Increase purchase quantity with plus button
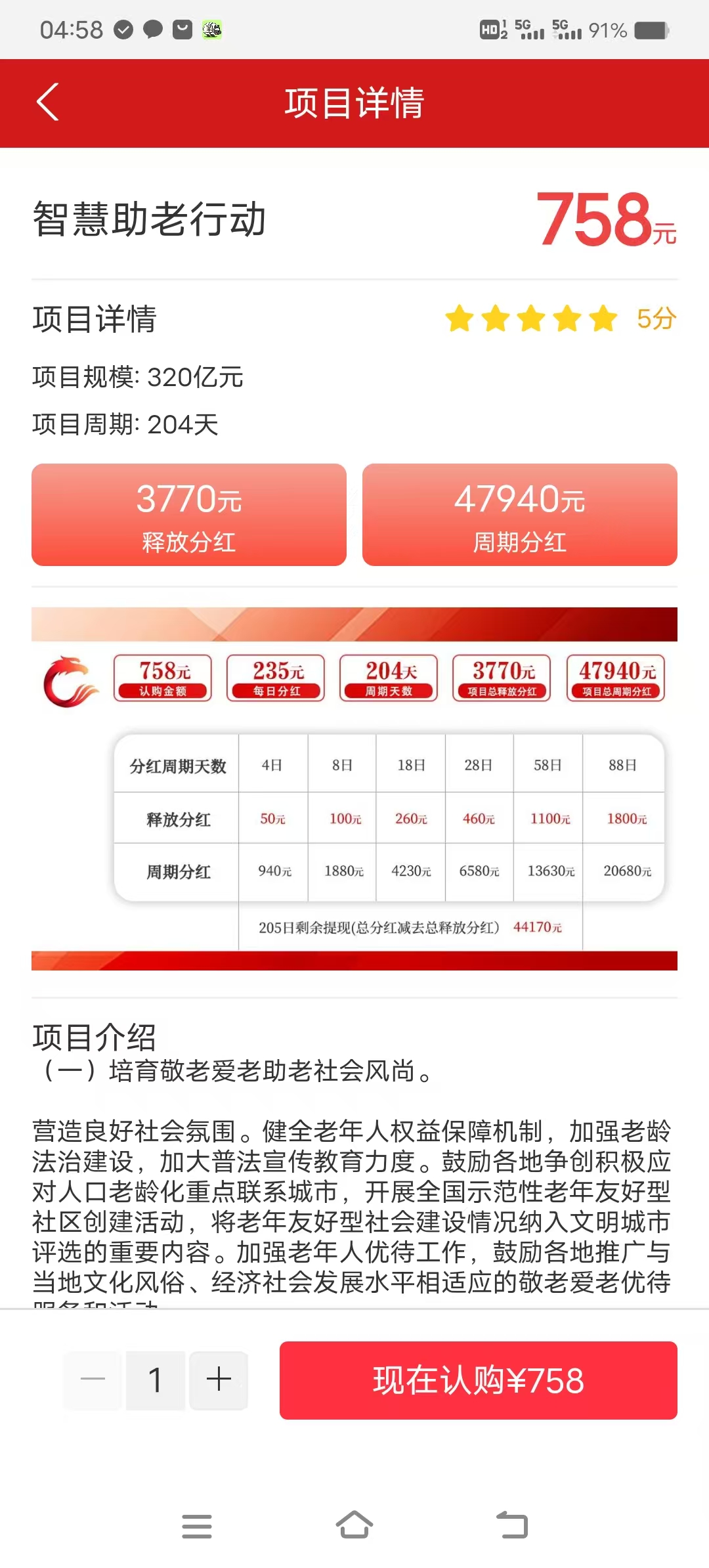 (219, 1380)
